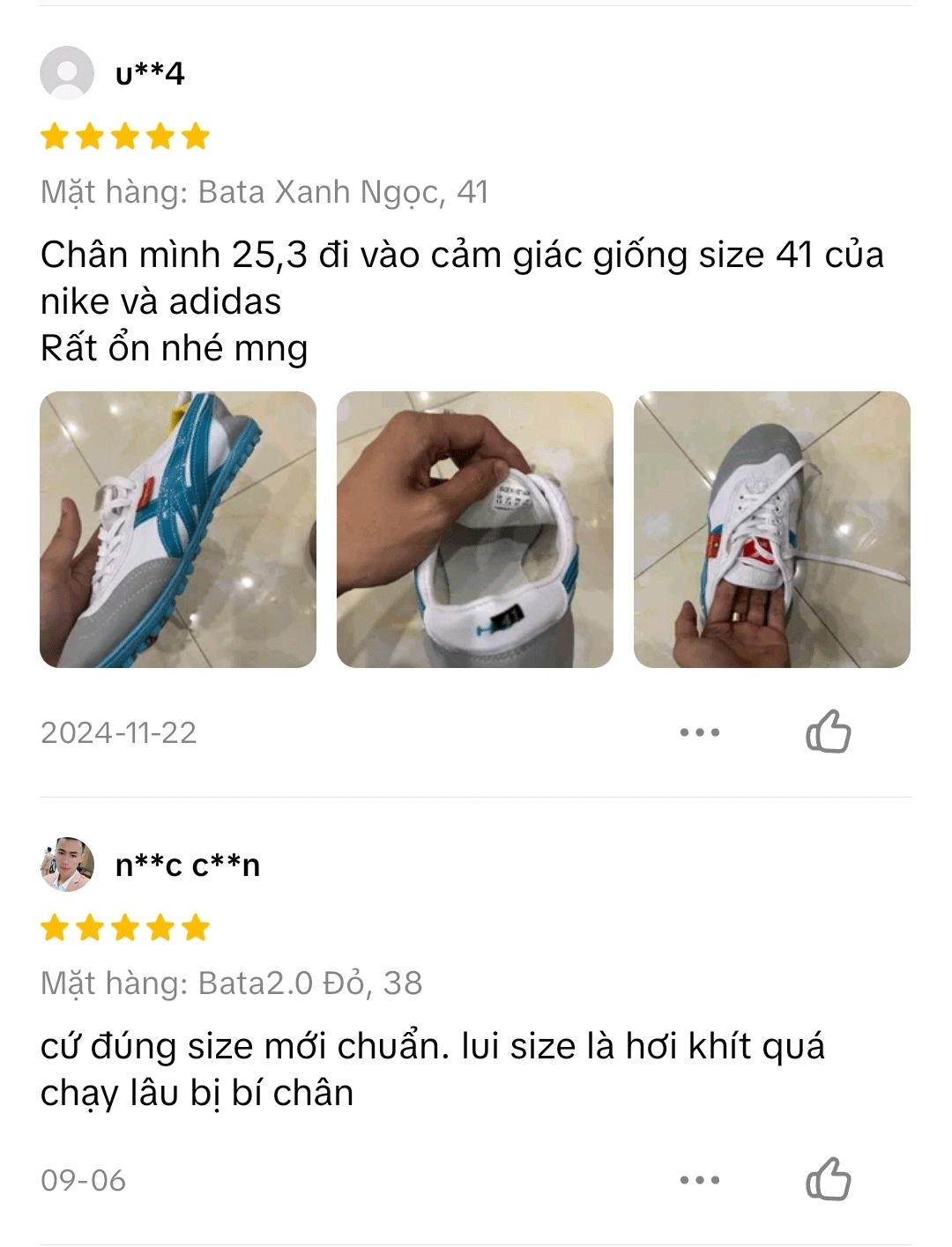Image resolution: width=952 pixels, height=1247 pixels.
Task: Open the photo showing the shoe's inside label
Action: point(475,530)
